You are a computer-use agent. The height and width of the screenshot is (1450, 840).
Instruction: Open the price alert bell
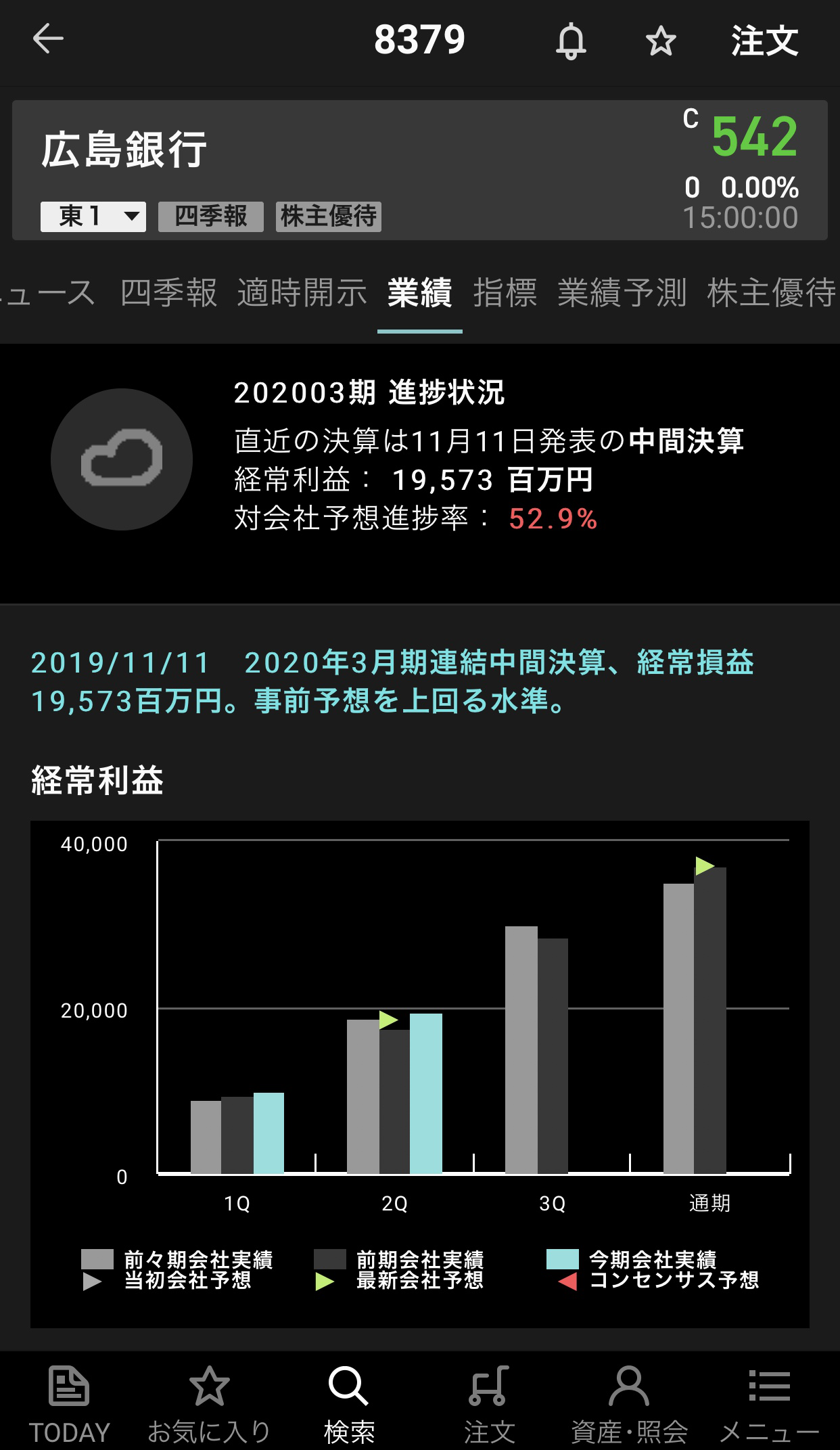click(x=571, y=41)
